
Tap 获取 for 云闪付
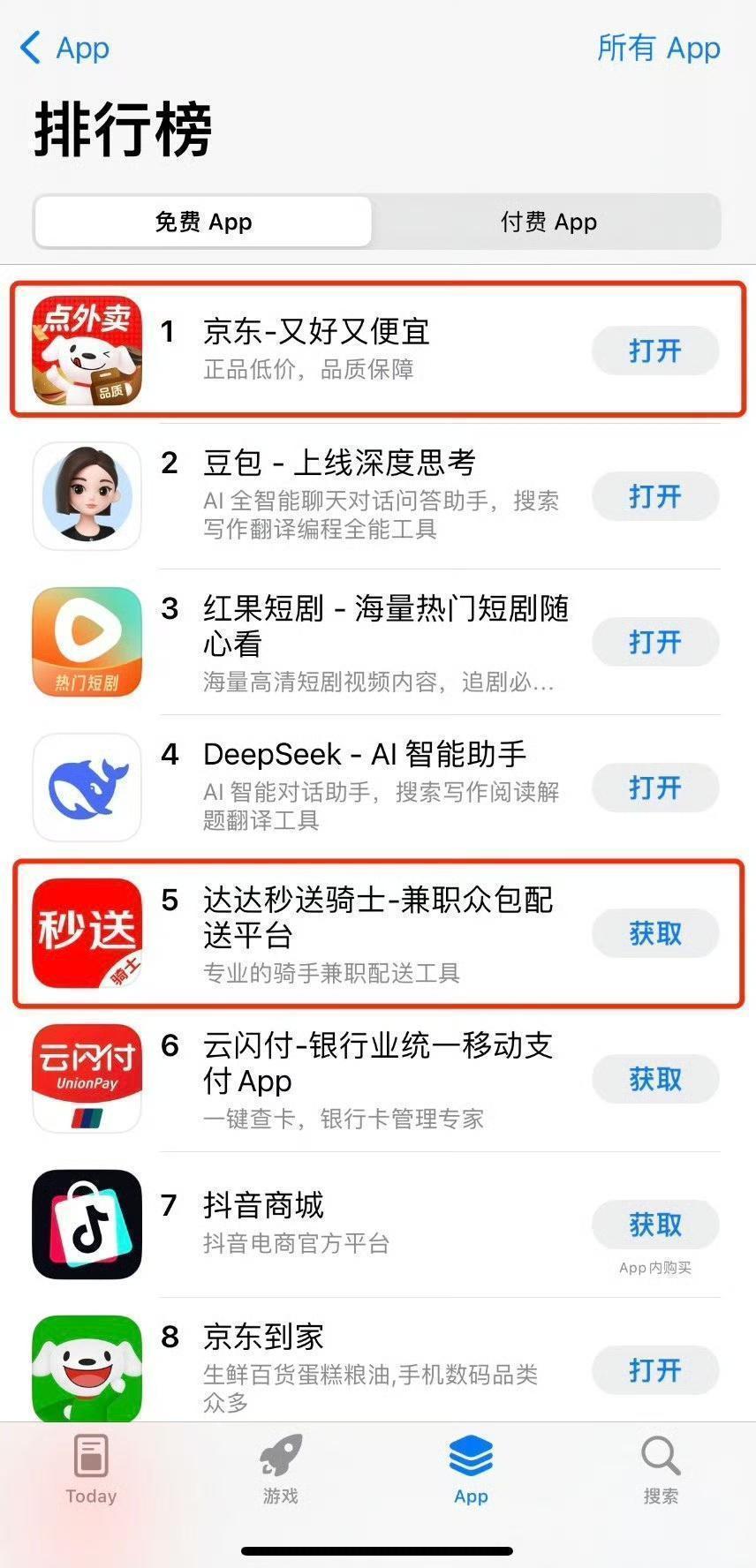(x=654, y=1079)
